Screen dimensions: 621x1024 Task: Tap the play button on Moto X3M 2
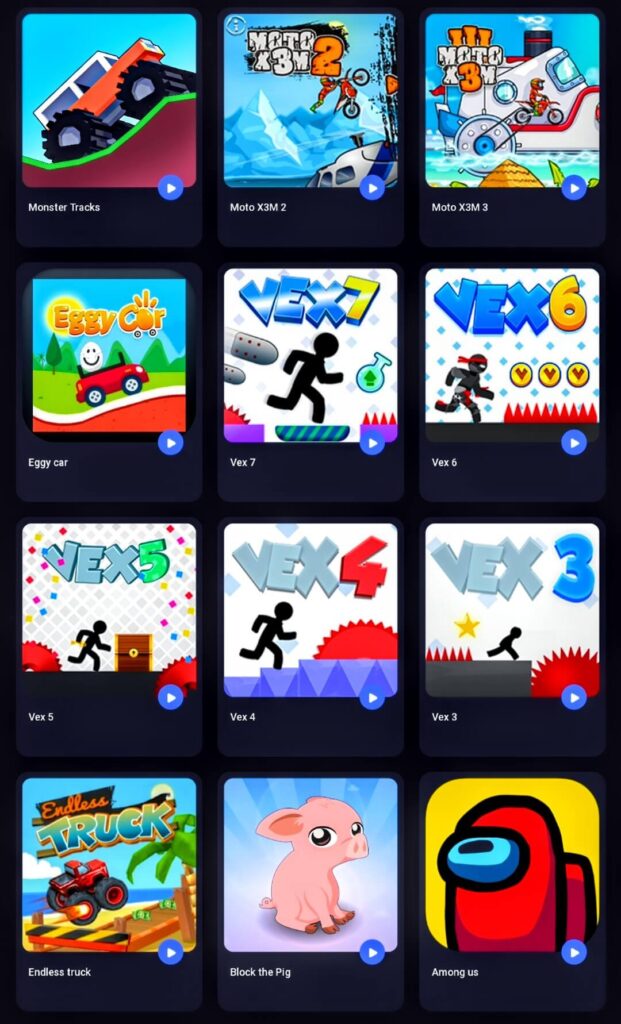[372, 188]
